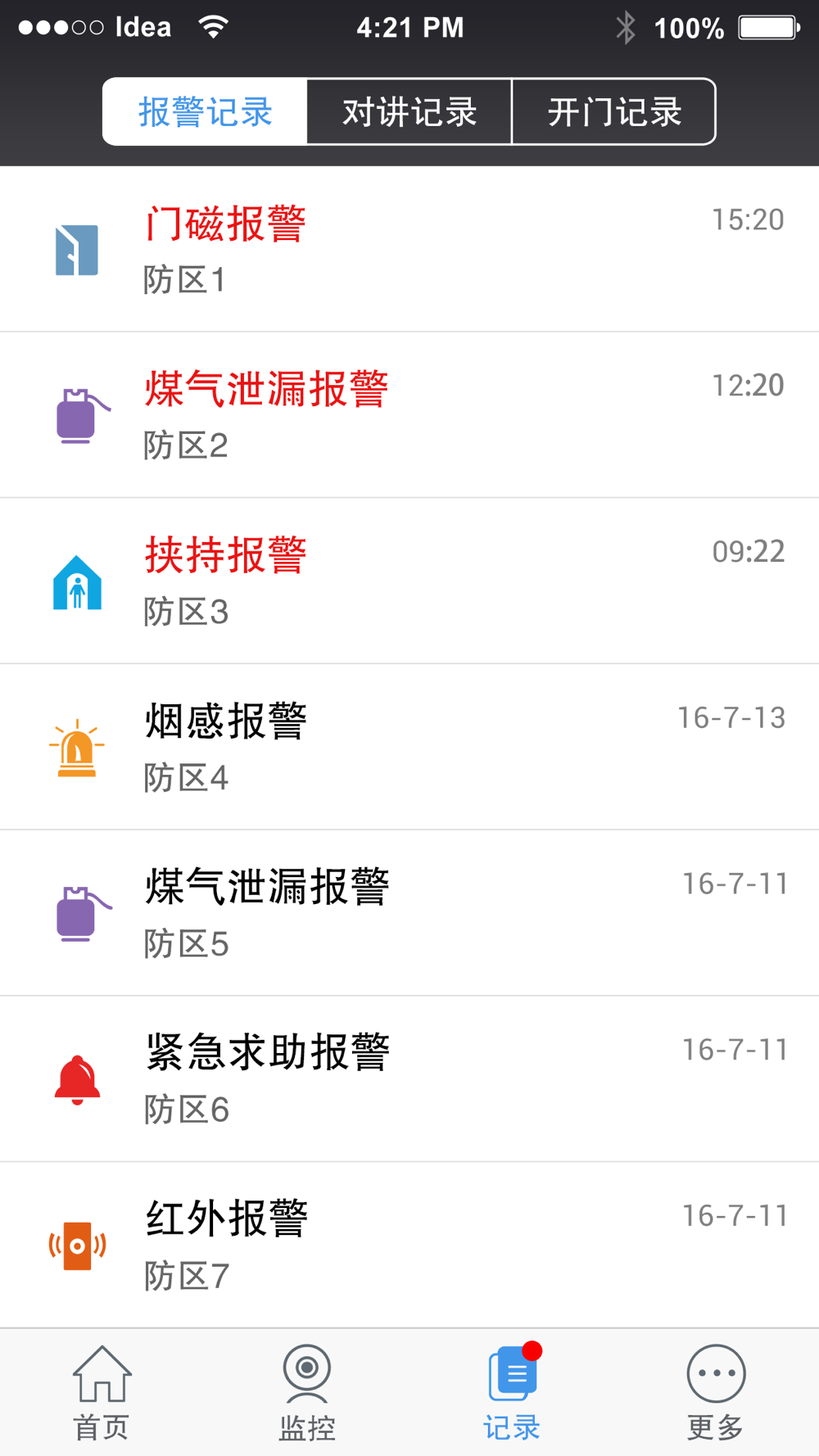Viewport: 819px width, 1456px height.
Task: Switch to the 对讲记录 tab
Action: 409,112
